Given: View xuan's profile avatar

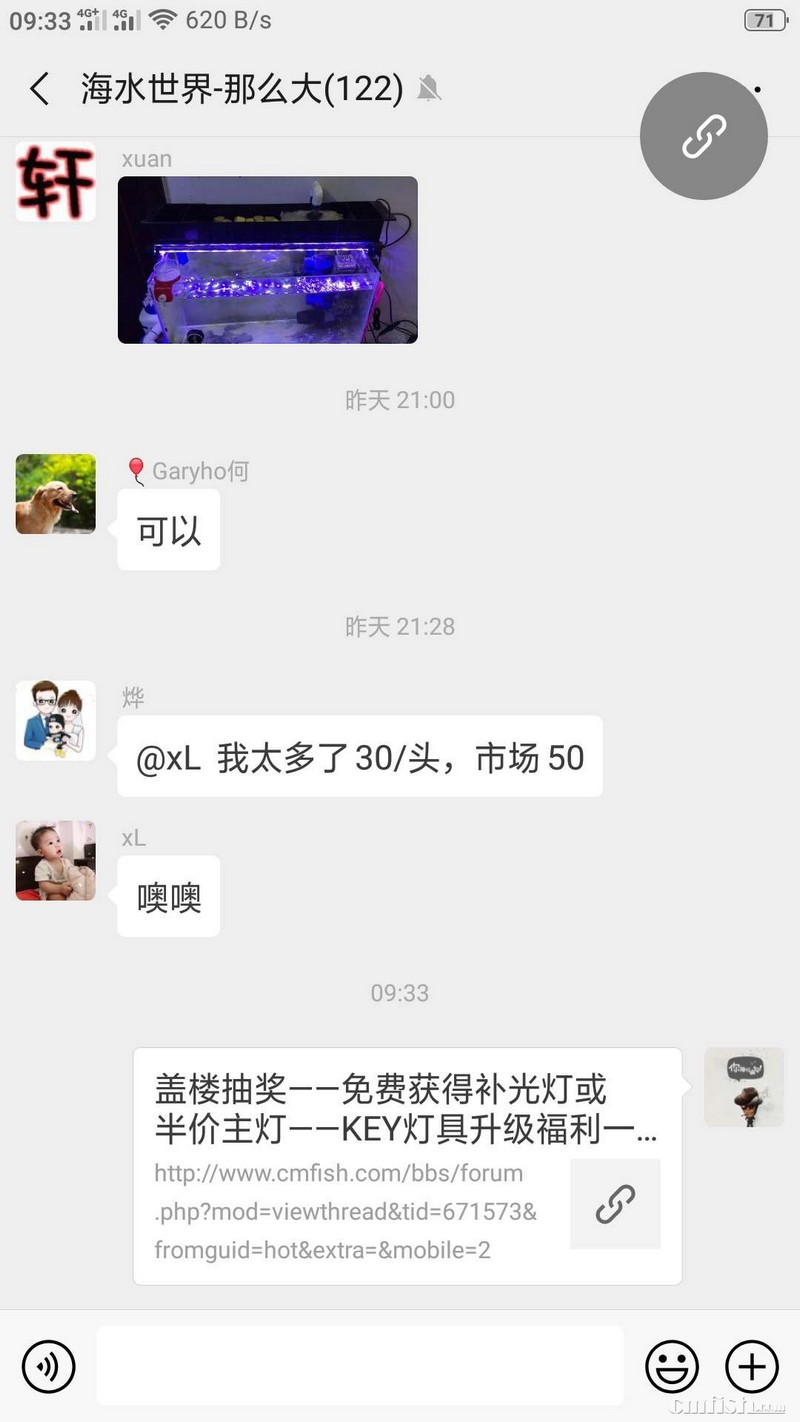Looking at the screenshot, I should click(56, 182).
